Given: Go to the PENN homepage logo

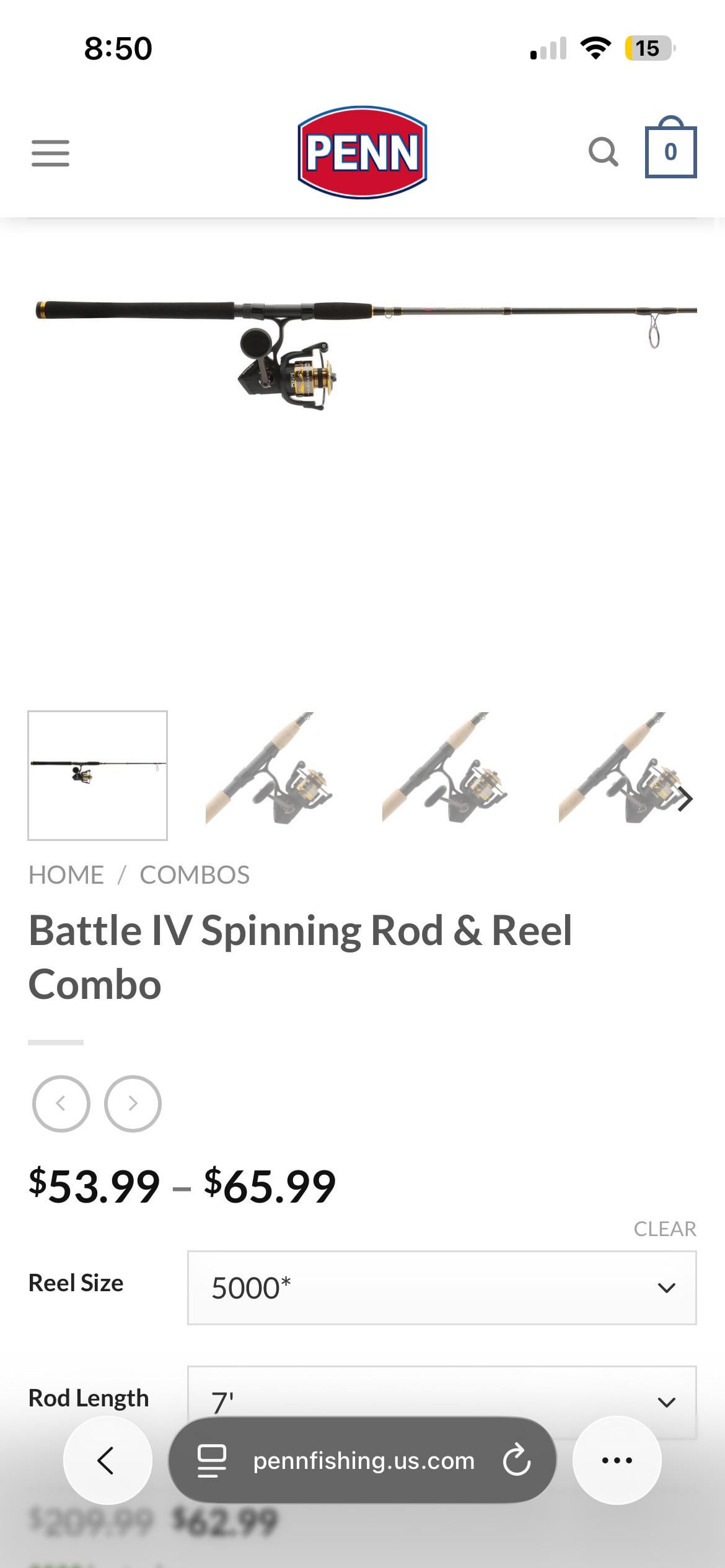Looking at the screenshot, I should click(x=362, y=152).
